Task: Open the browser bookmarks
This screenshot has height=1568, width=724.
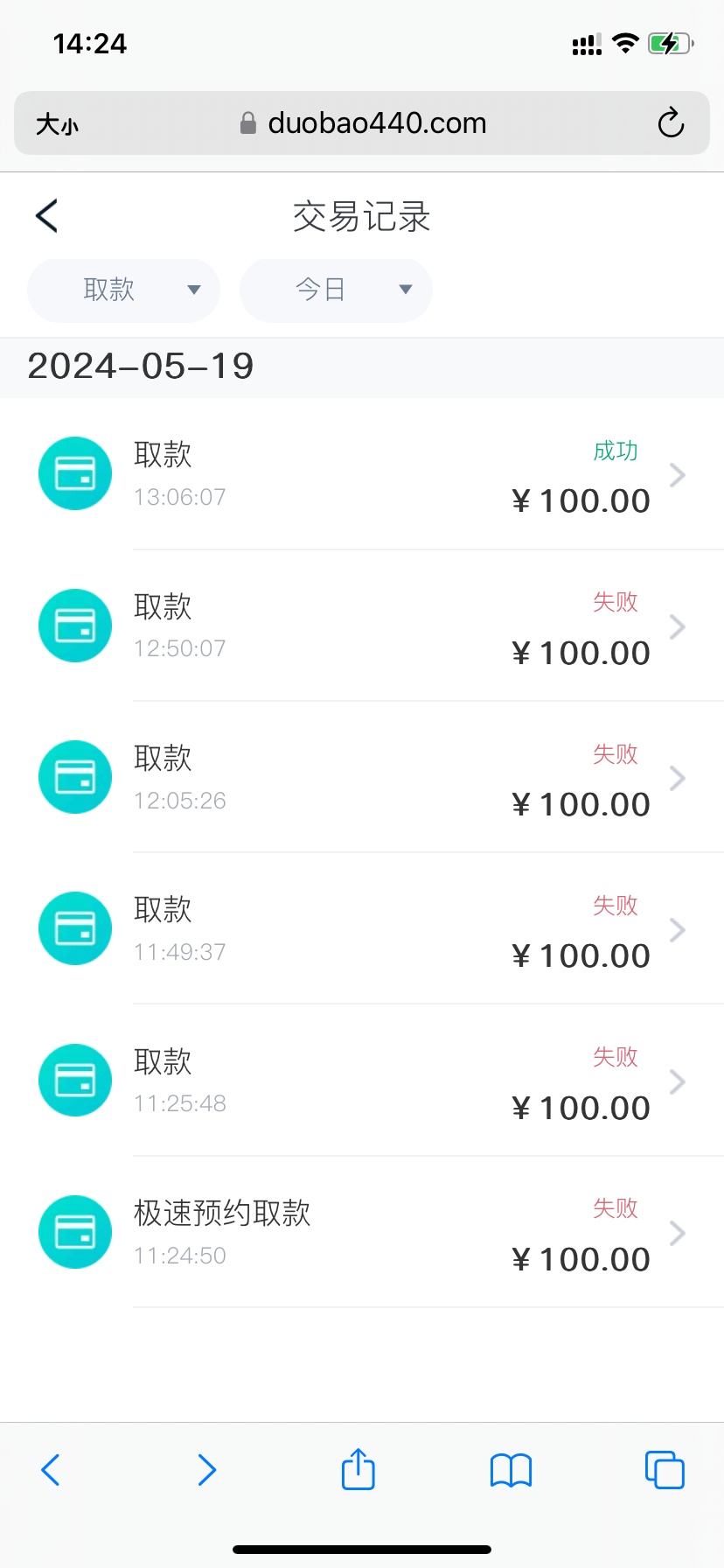Action: 511,1470
